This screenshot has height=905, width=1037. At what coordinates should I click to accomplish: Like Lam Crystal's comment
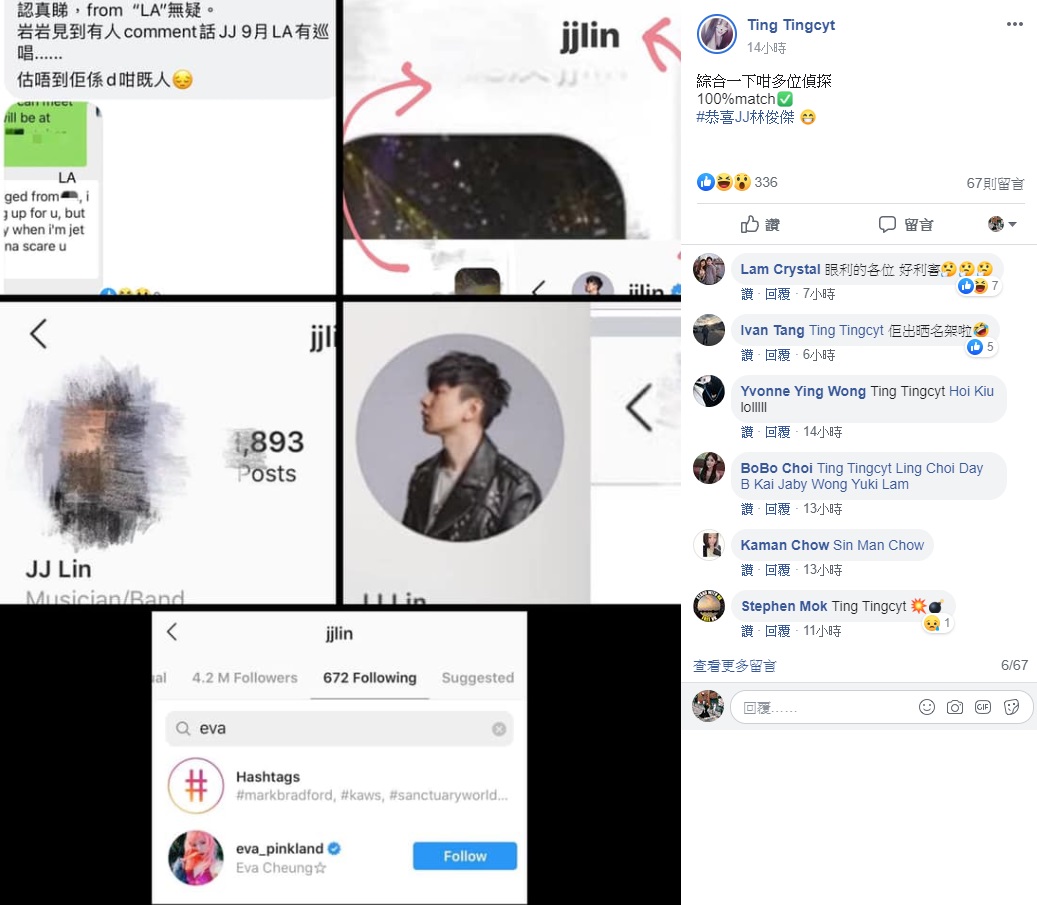coord(747,294)
